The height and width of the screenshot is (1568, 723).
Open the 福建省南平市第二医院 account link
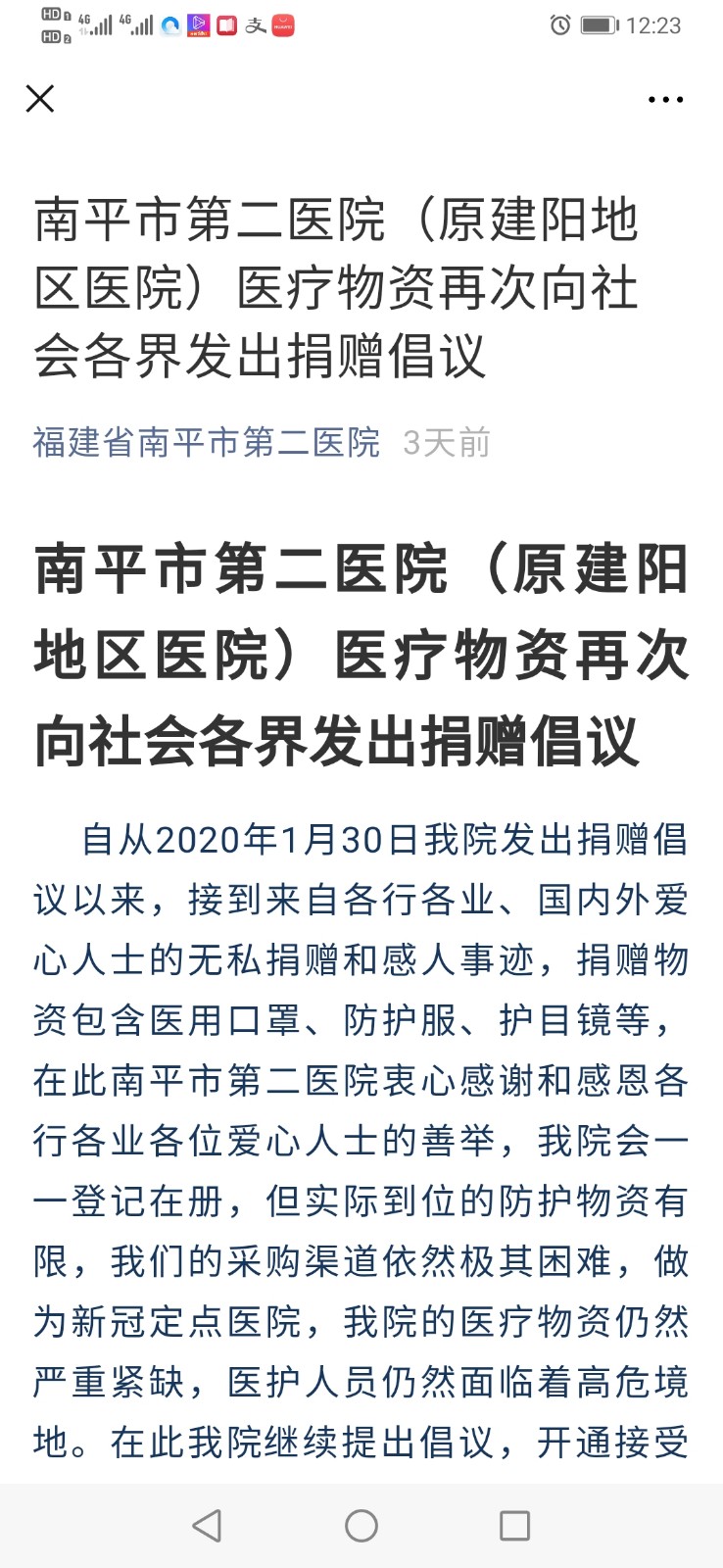[207, 443]
